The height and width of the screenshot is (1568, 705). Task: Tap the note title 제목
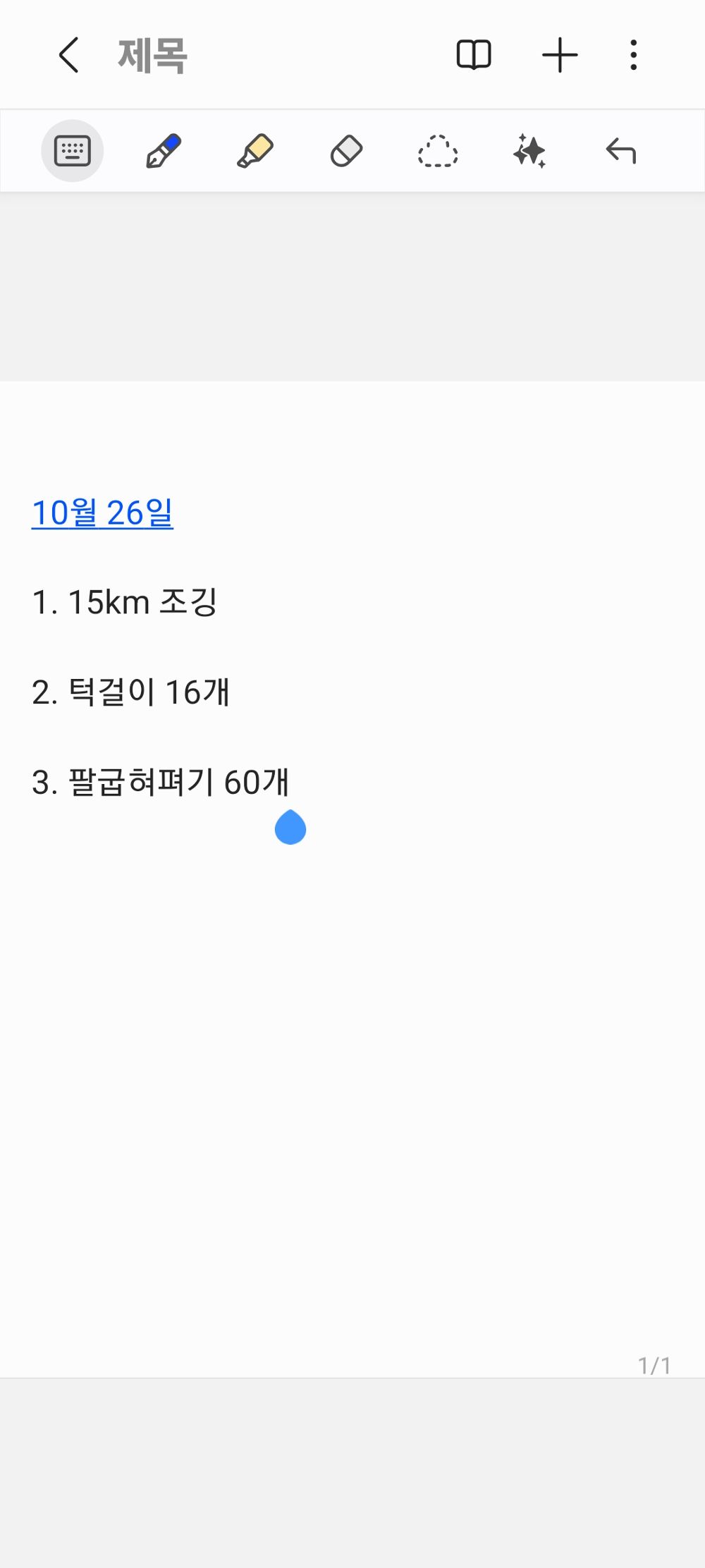[152, 55]
